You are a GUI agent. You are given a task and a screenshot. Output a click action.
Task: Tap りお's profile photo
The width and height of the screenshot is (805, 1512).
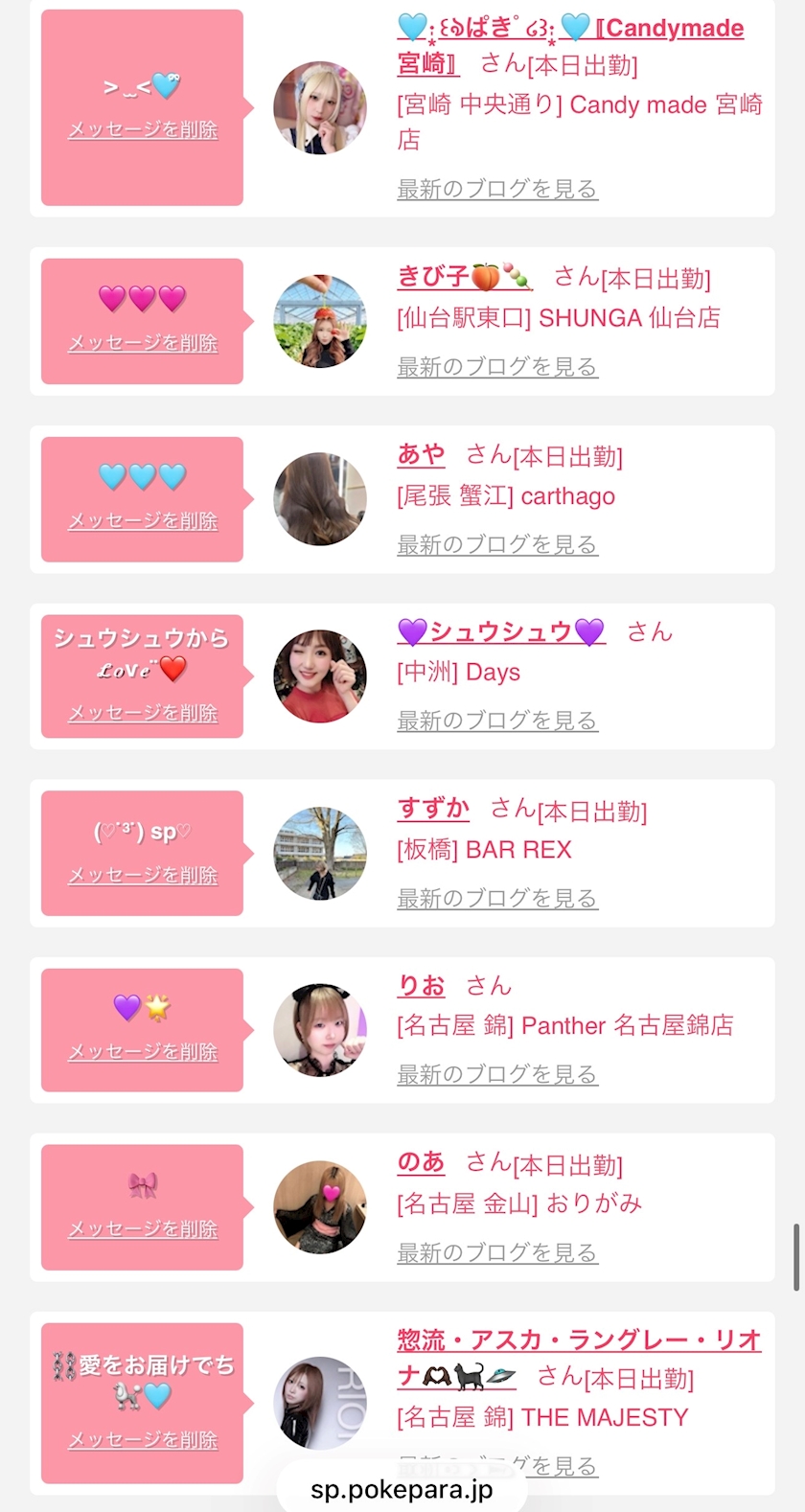click(320, 1030)
